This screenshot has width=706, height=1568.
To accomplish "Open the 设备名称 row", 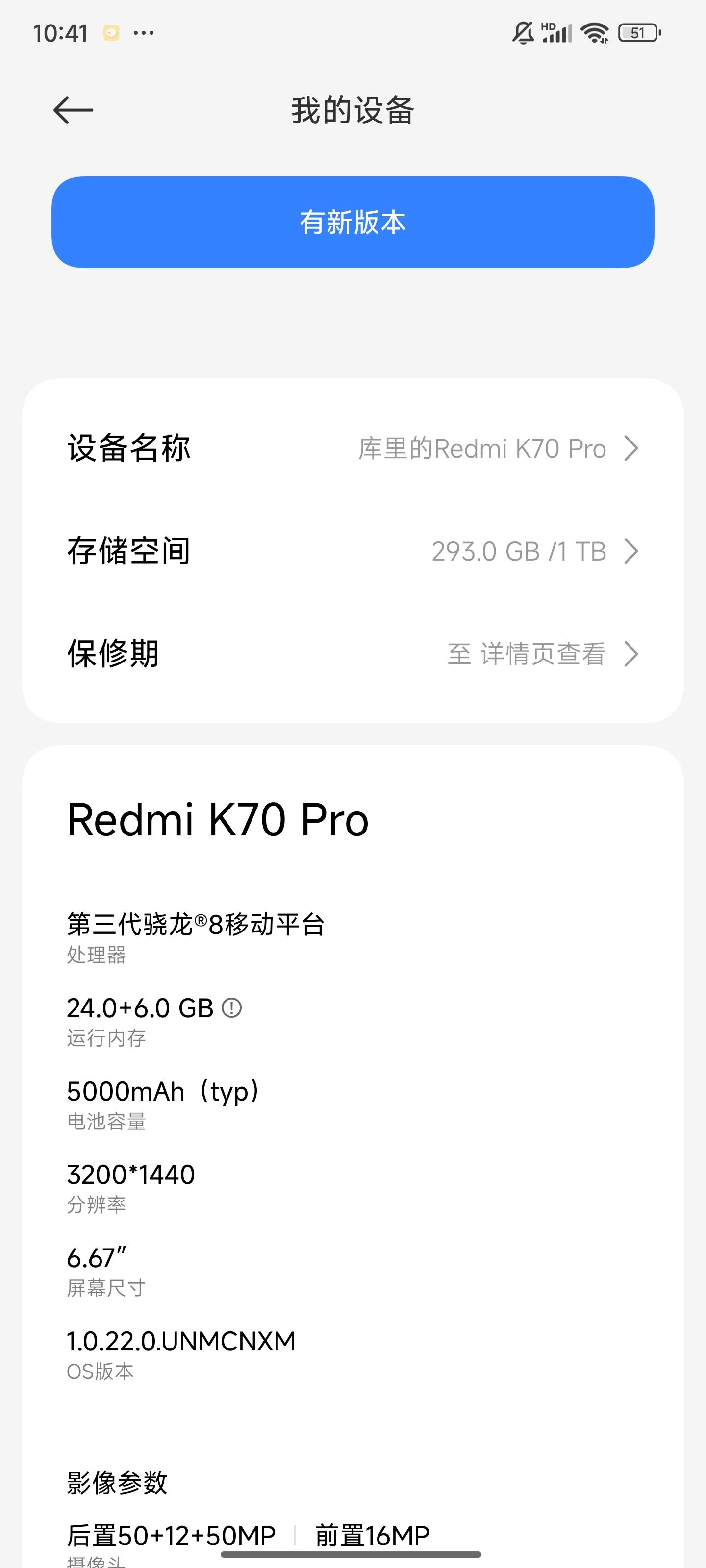I will [353, 449].
